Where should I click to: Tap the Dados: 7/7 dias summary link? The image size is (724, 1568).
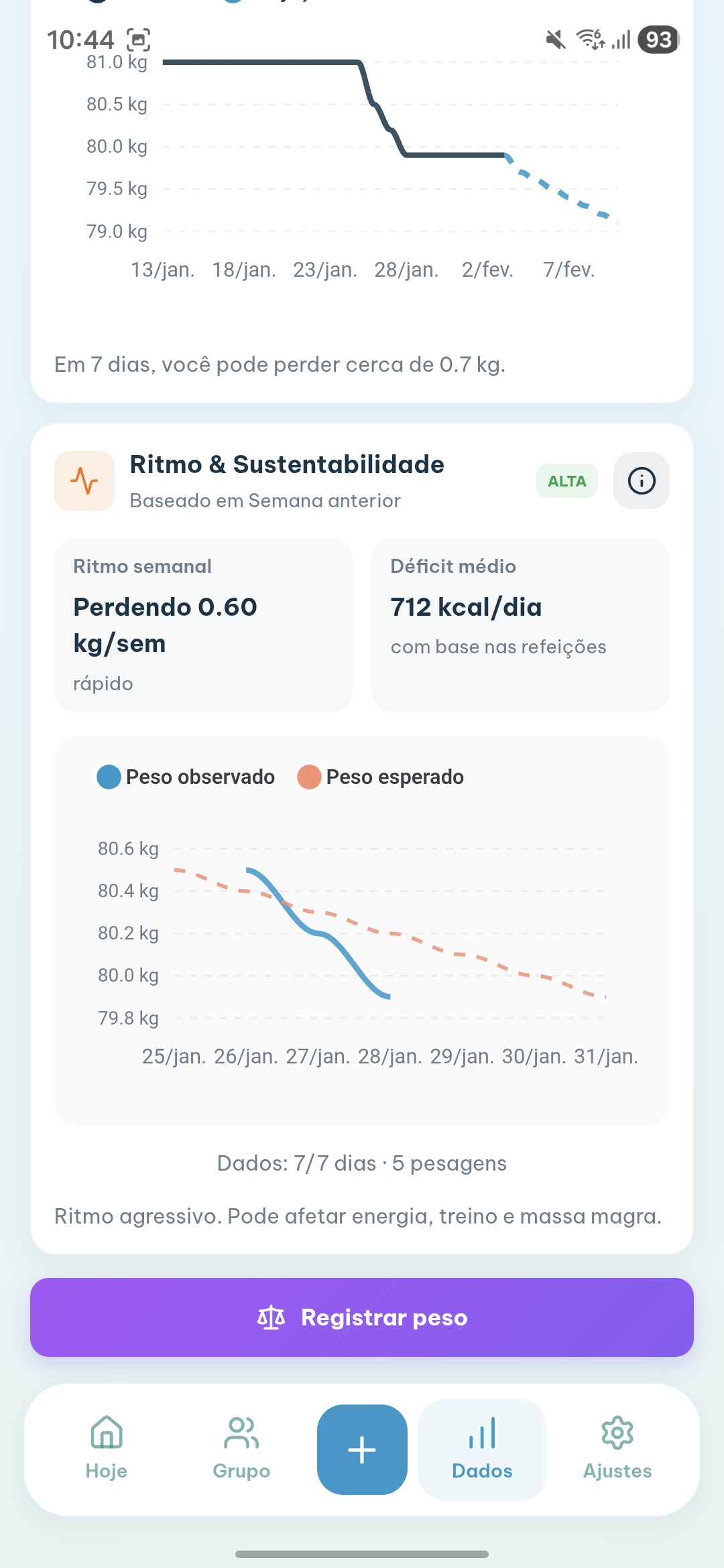[x=362, y=1163]
